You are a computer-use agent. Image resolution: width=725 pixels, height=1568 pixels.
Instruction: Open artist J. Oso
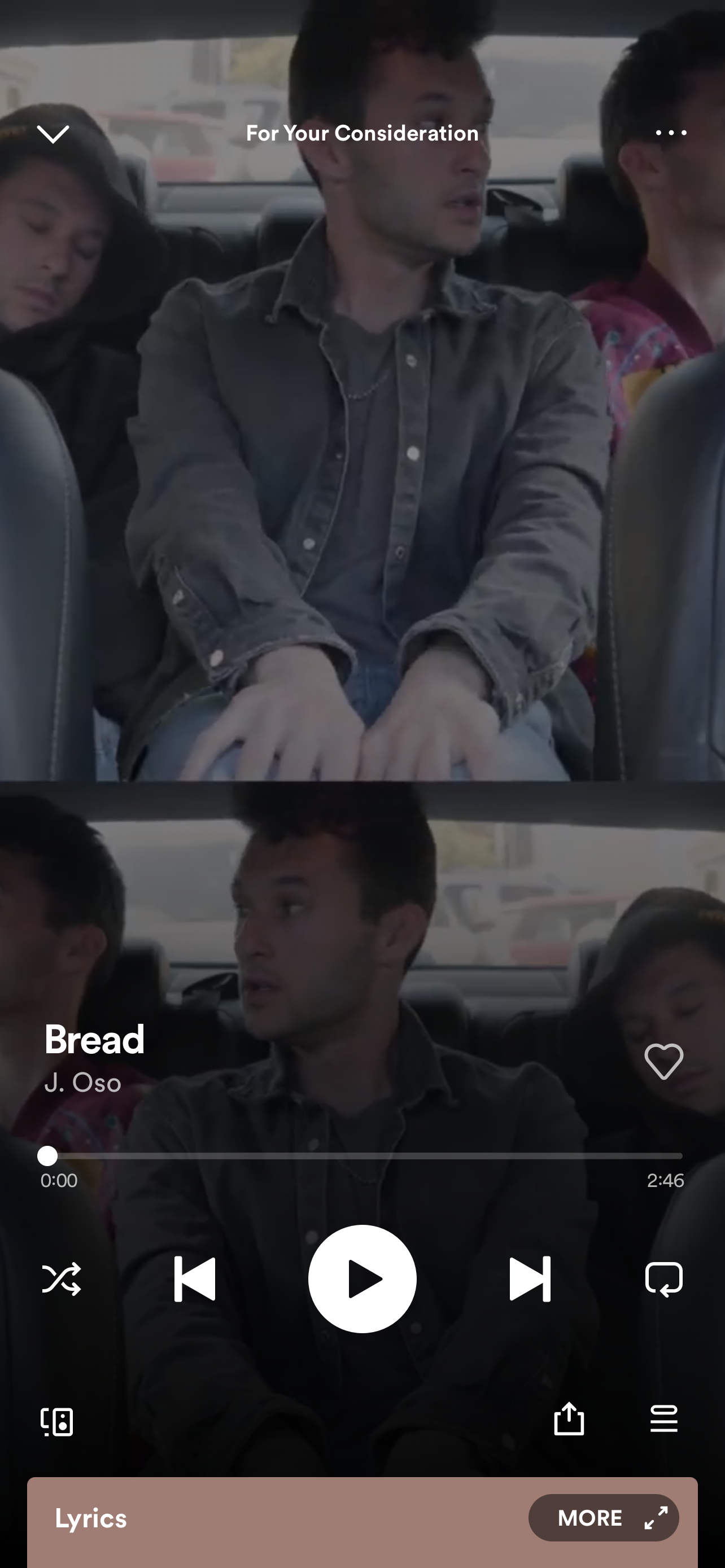[83, 1083]
